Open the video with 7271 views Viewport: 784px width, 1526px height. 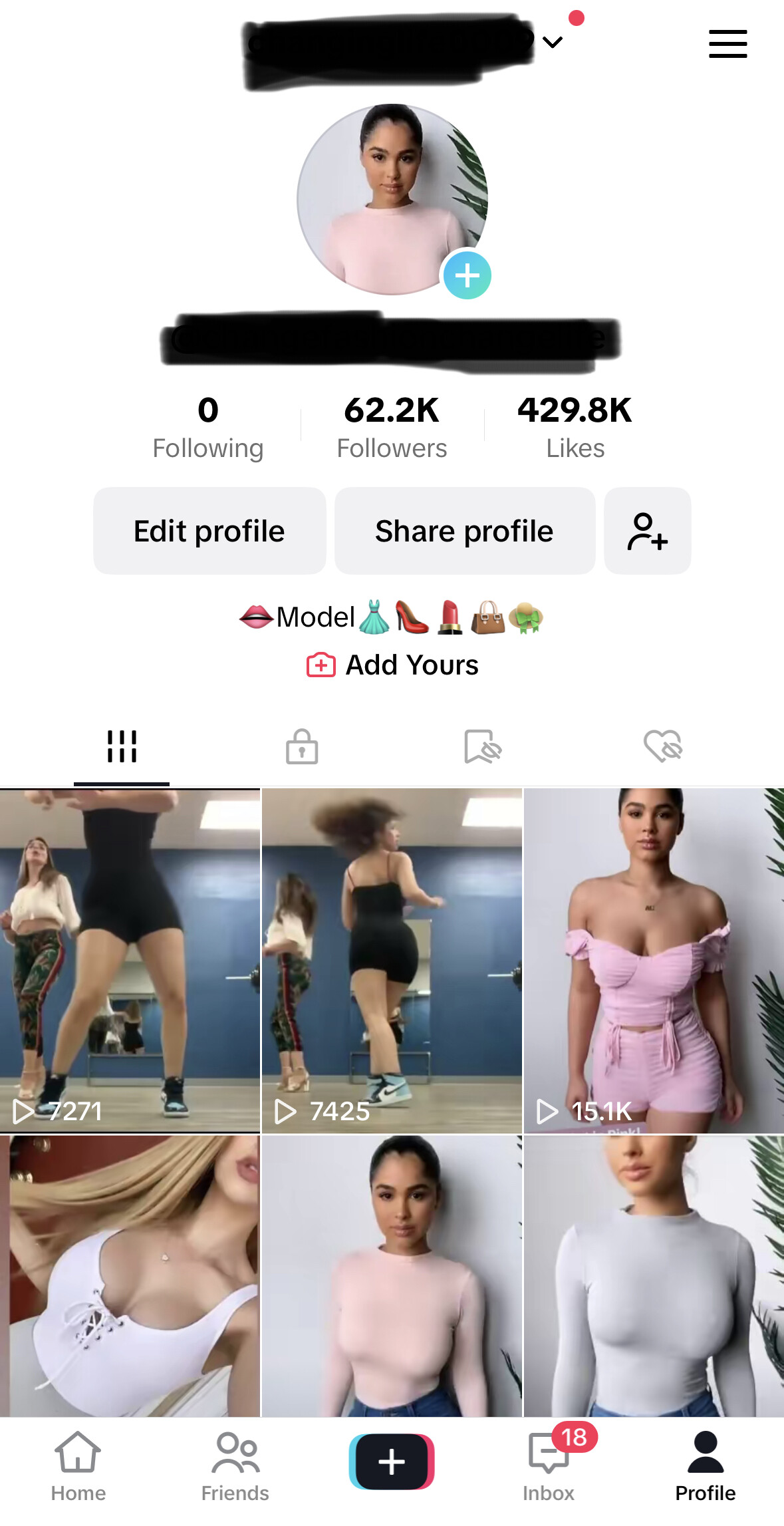coord(130,961)
